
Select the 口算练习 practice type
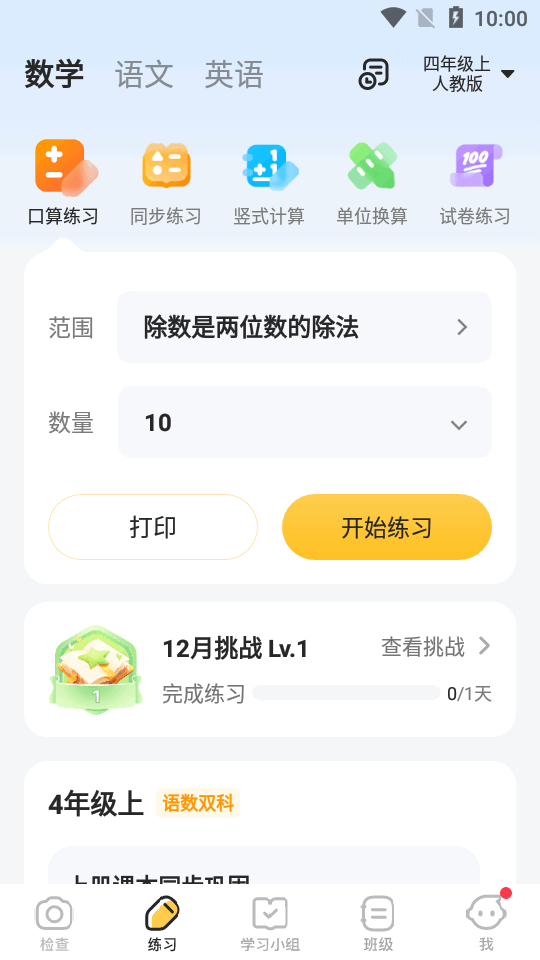tap(63, 182)
